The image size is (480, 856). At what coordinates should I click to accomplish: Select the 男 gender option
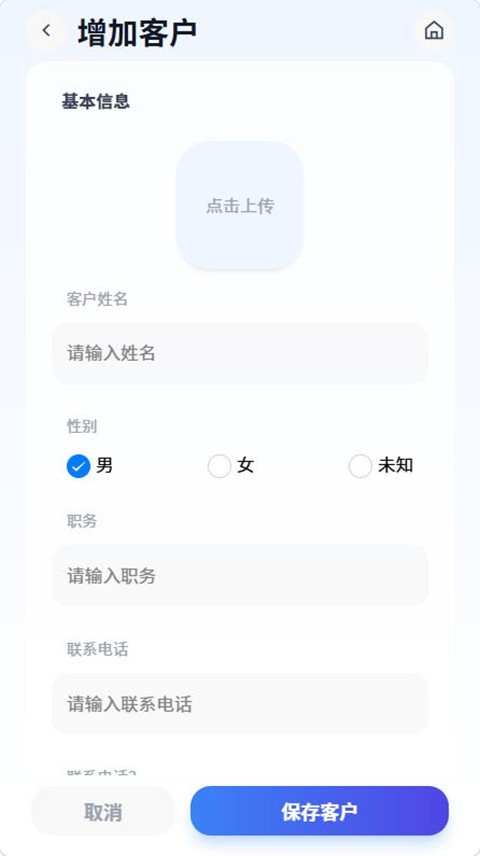coord(90,466)
